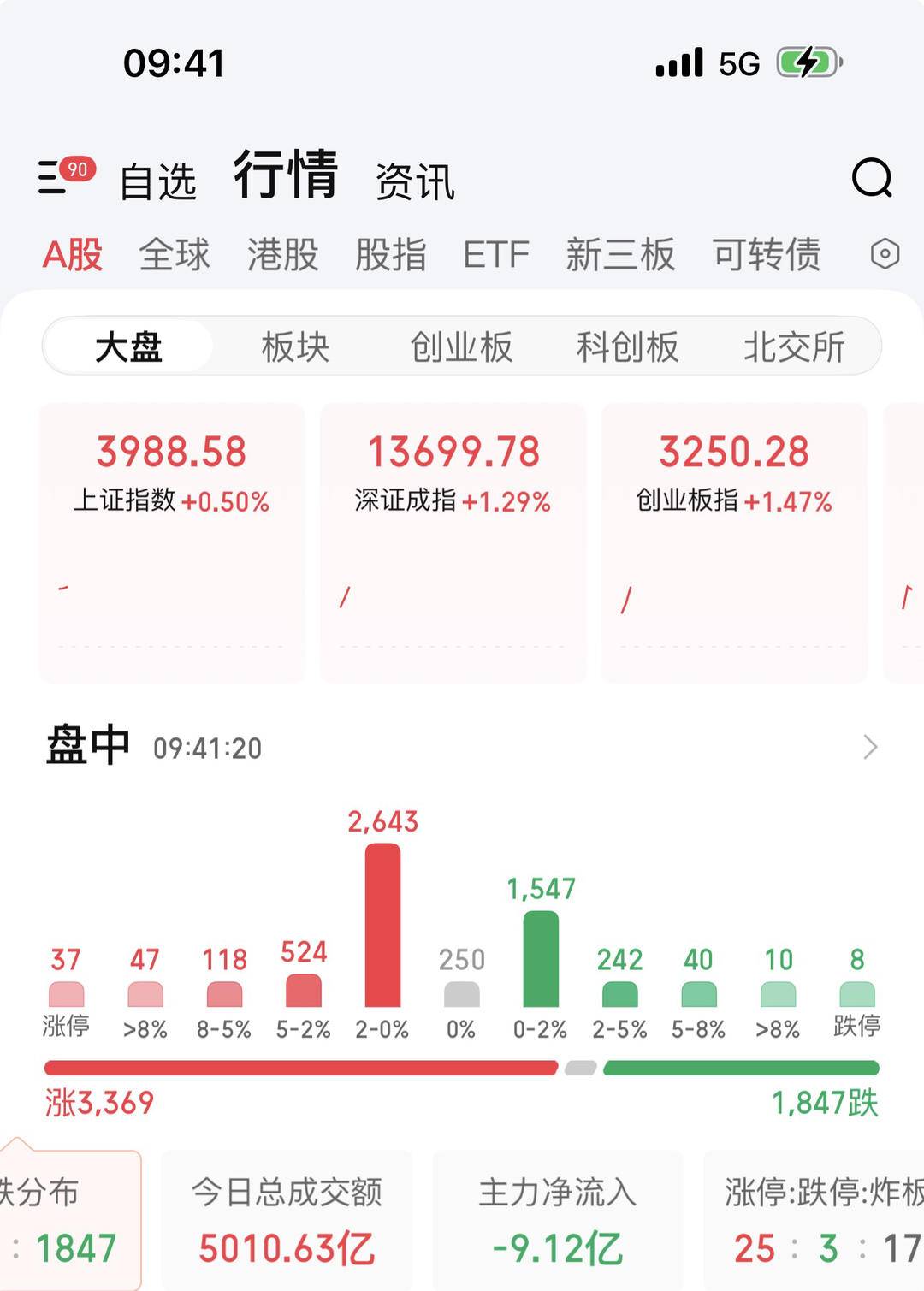924x1291 pixels.
Task: Select the 创业板 segment
Action: 461,346
